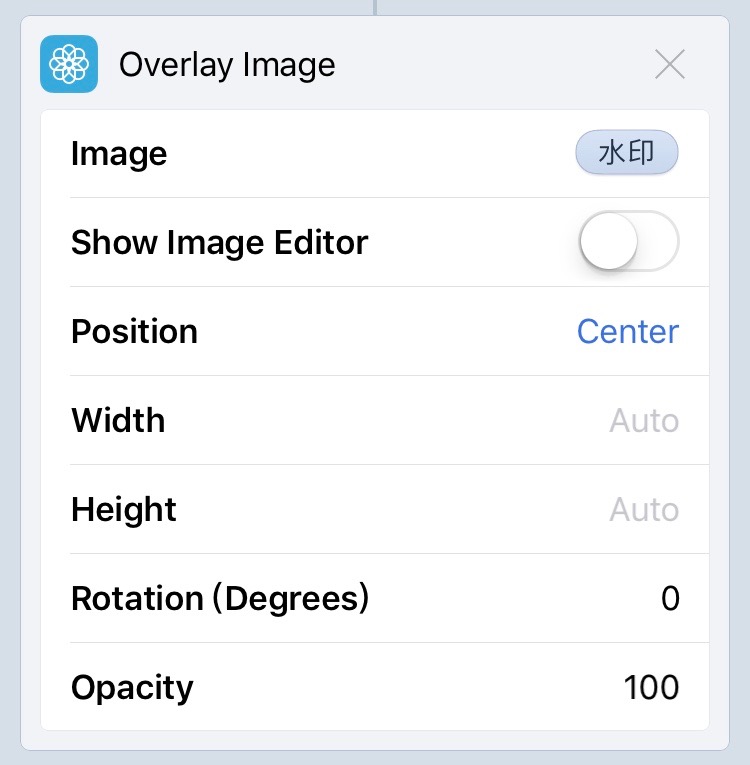Remove the Overlay Image action
This screenshot has width=750, height=765.
669,65
